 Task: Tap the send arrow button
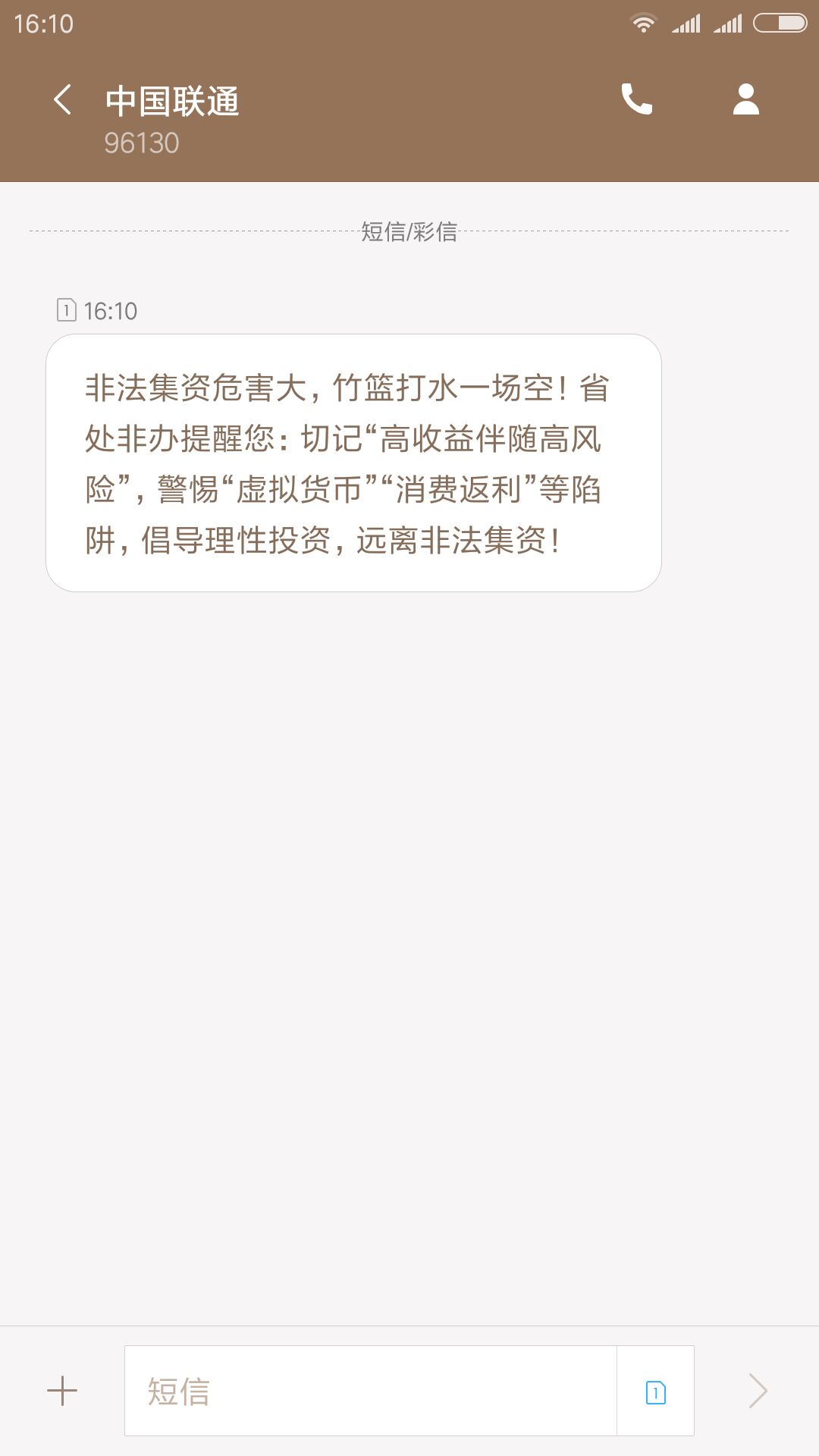pyautogui.click(x=758, y=1391)
